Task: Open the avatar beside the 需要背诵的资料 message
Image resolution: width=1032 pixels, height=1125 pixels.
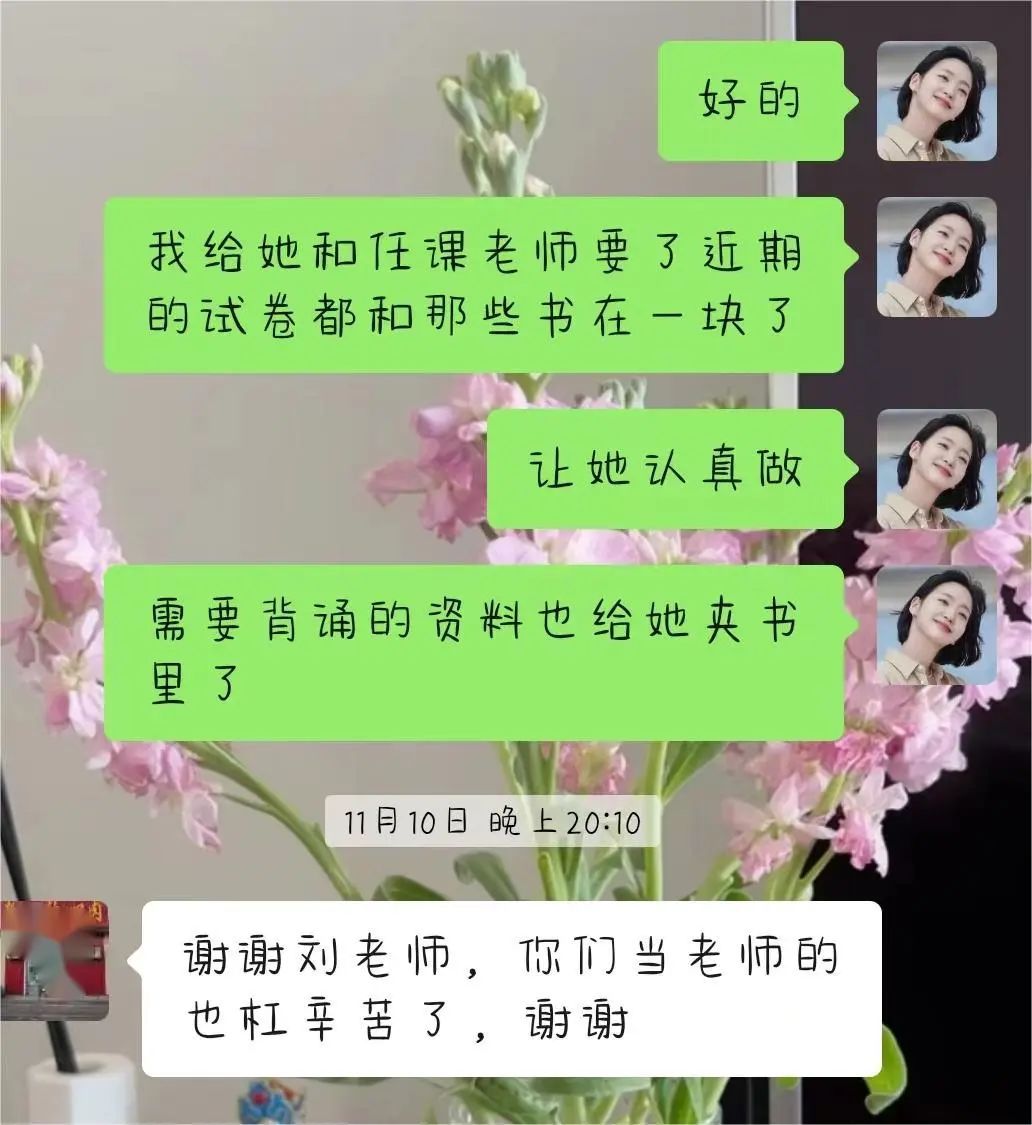Action: (936, 626)
